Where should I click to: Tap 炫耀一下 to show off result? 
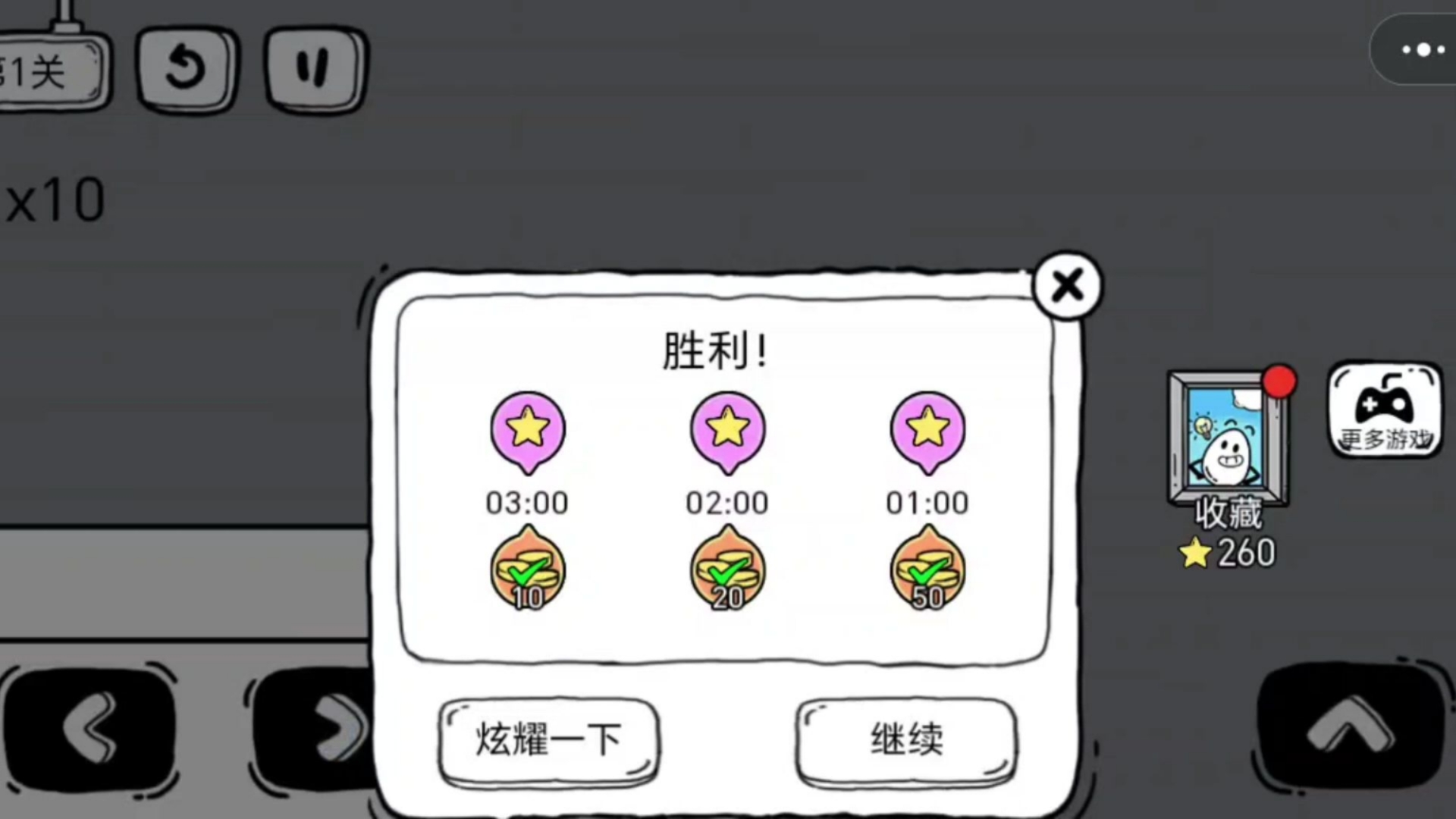tap(548, 739)
